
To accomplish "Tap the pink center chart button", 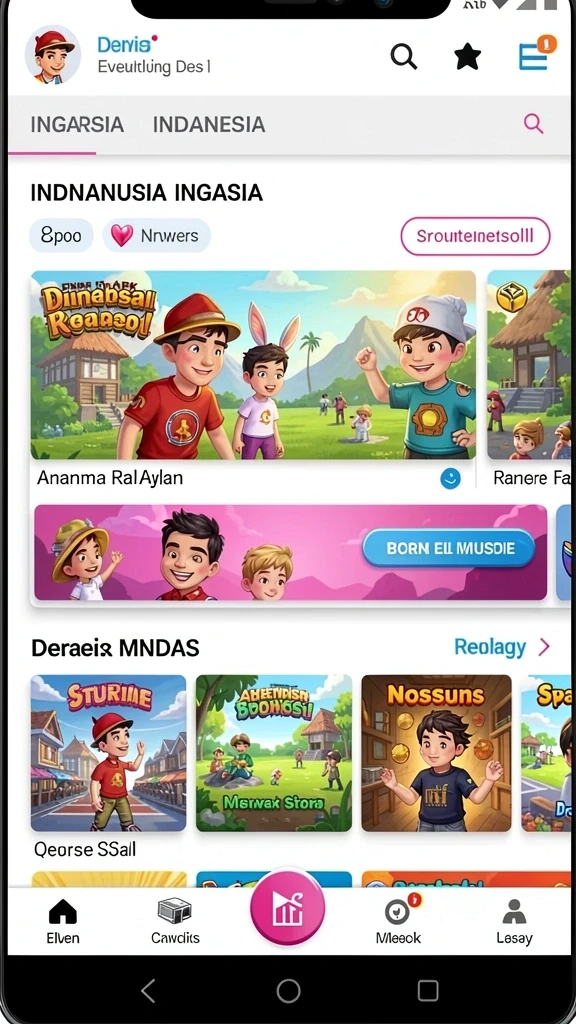I will point(287,908).
